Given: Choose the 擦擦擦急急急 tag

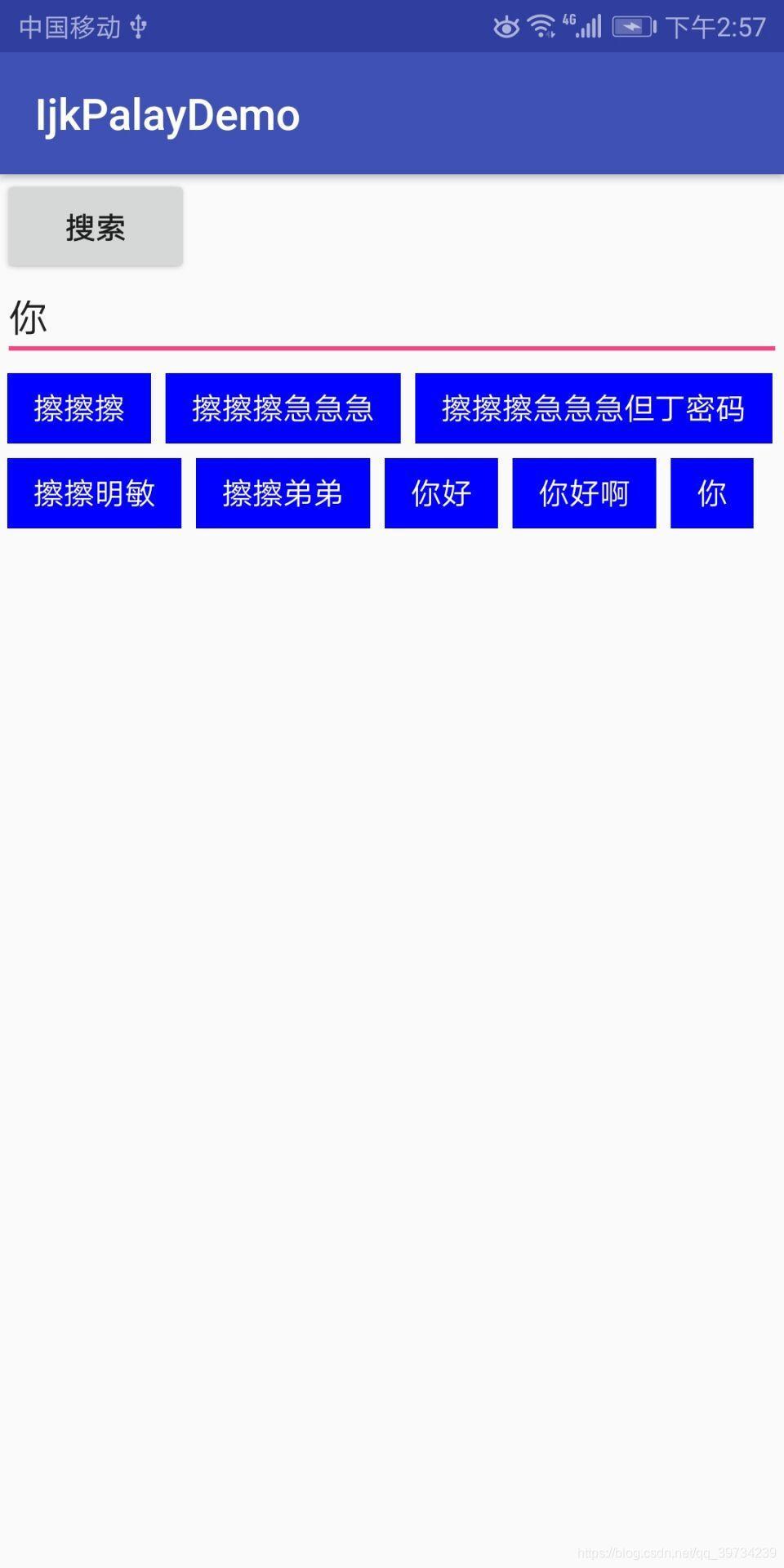Looking at the screenshot, I should coord(283,408).
